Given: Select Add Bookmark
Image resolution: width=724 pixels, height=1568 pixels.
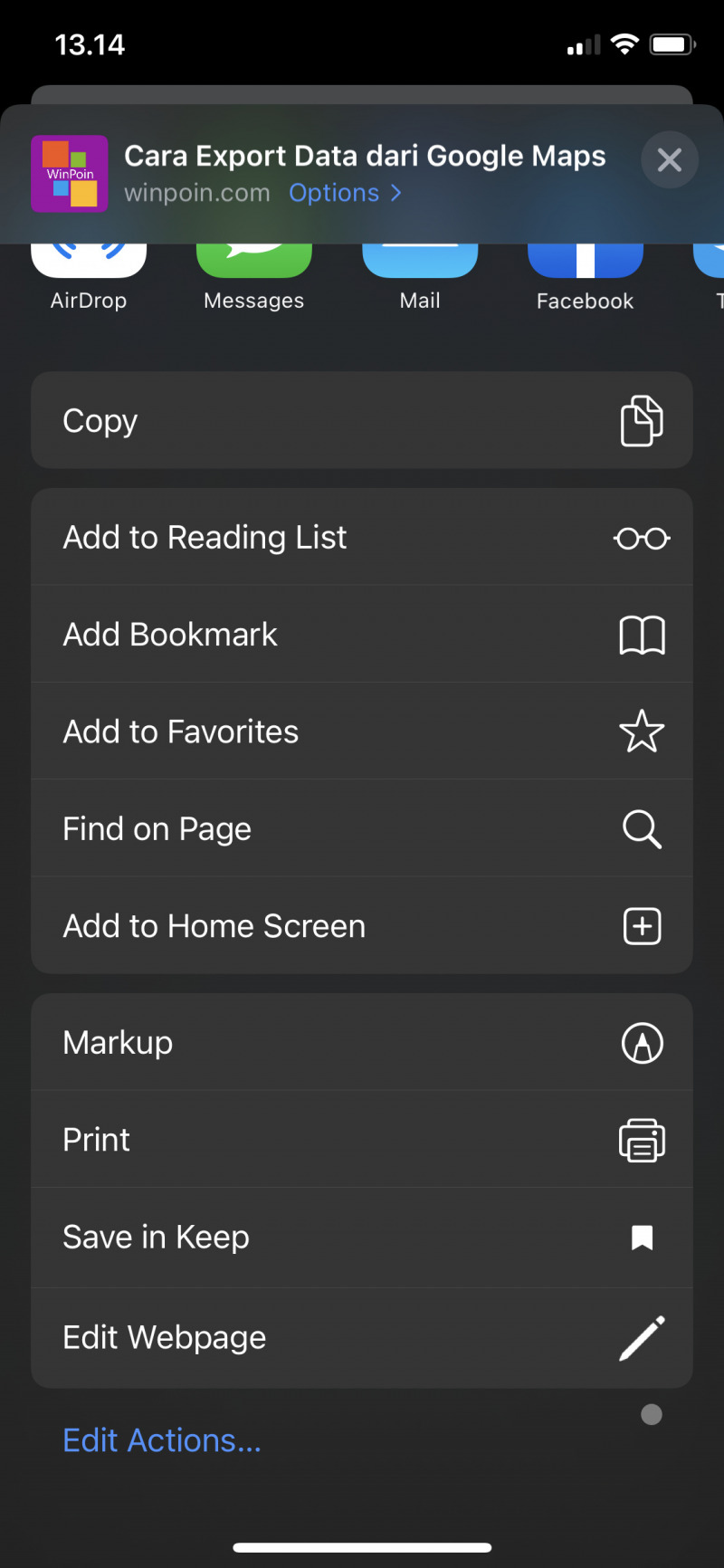Looking at the screenshot, I should (362, 635).
